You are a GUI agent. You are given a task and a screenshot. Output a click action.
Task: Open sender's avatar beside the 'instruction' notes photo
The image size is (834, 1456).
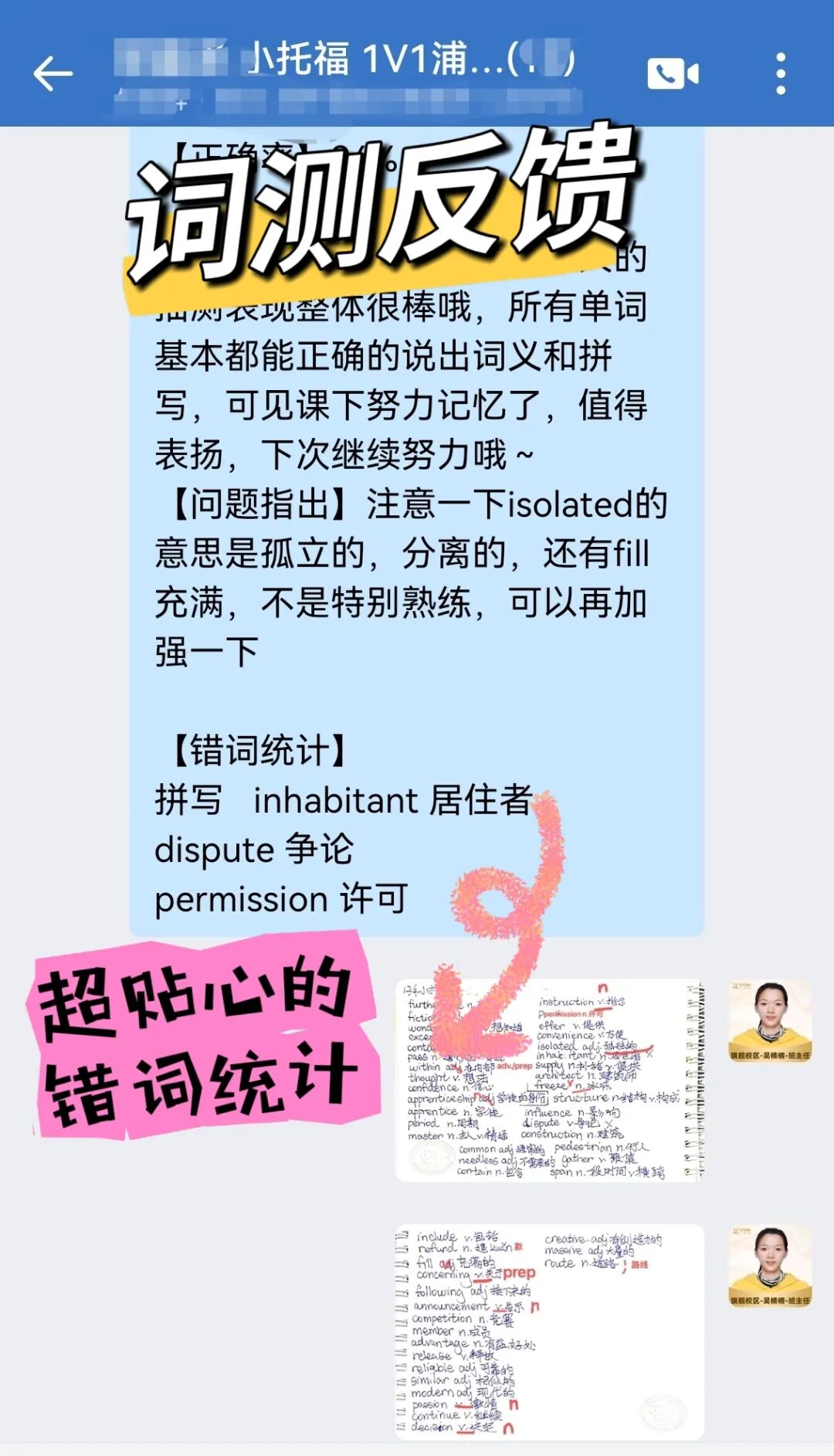pos(770,1021)
